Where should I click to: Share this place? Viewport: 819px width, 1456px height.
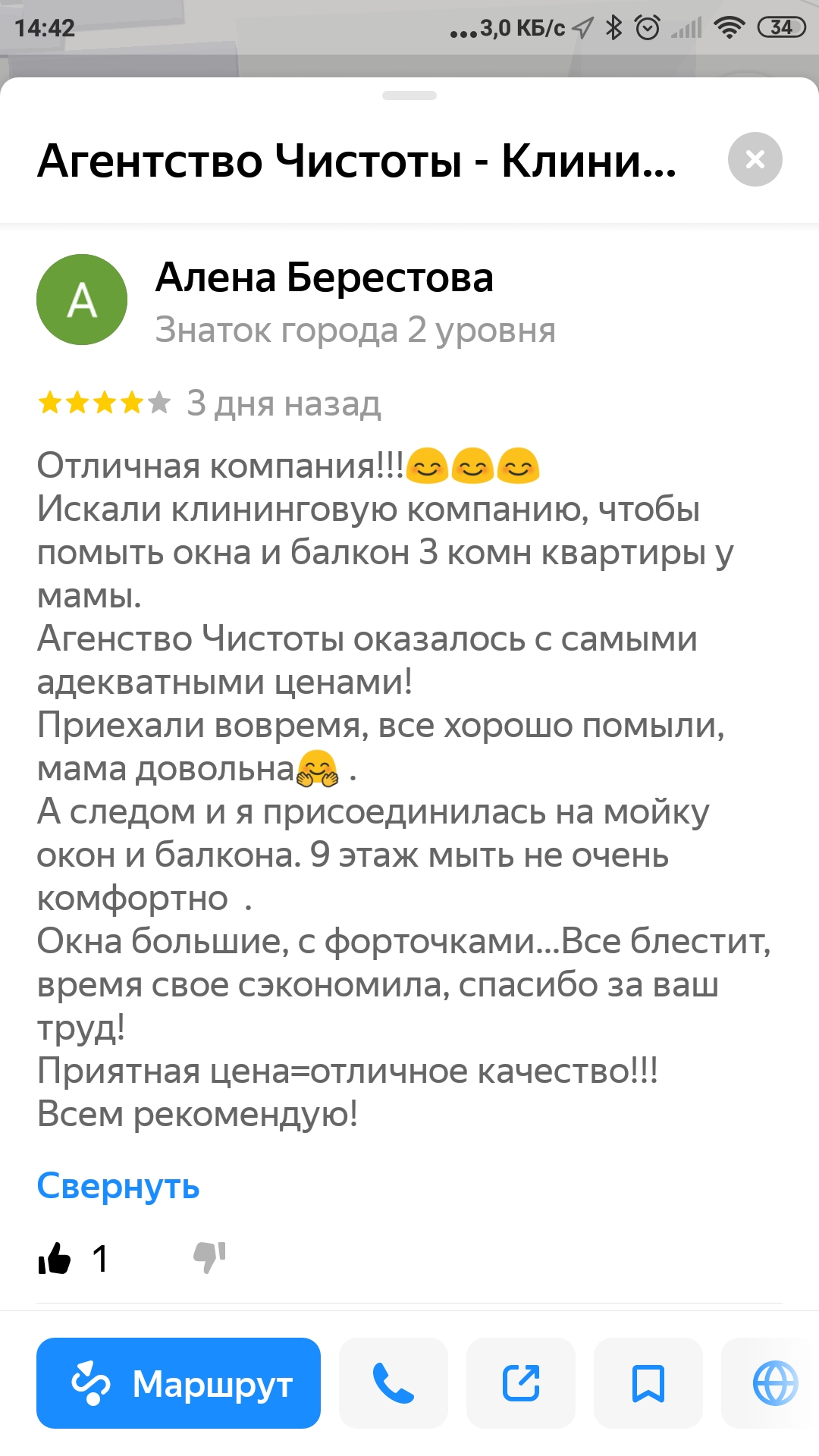(x=521, y=1383)
